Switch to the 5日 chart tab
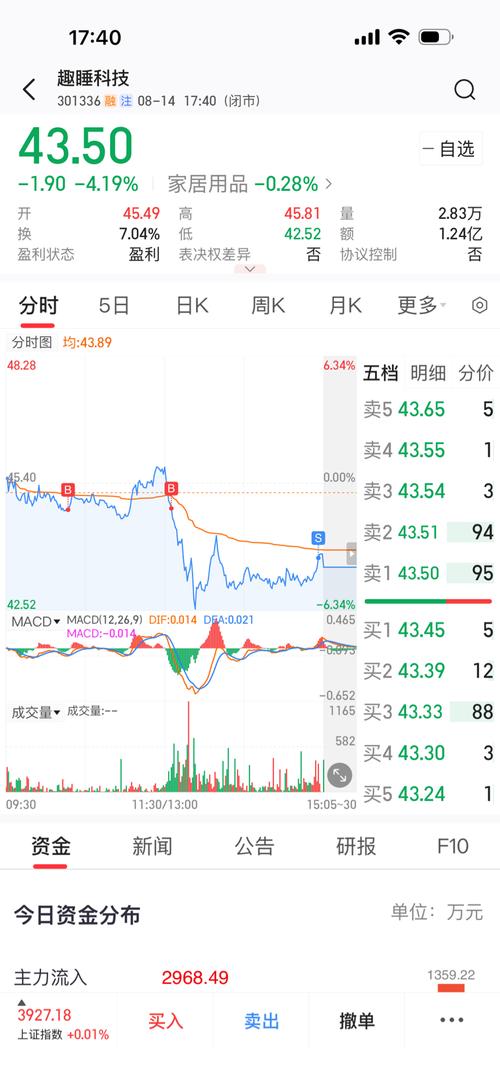 [x=114, y=305]
